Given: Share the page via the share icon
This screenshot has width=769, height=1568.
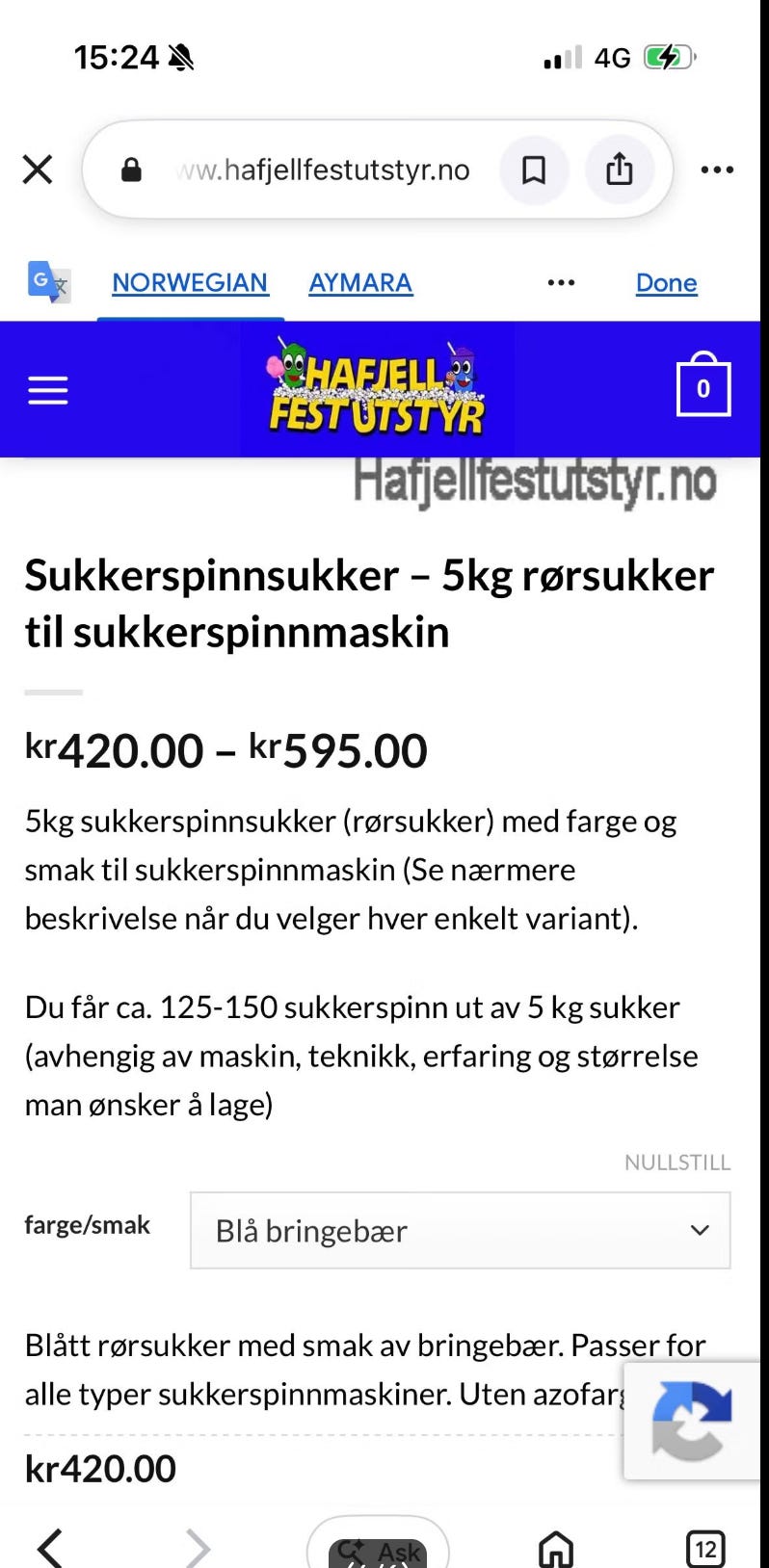Looking at the screenshot, I should click(x=620, y=170).
